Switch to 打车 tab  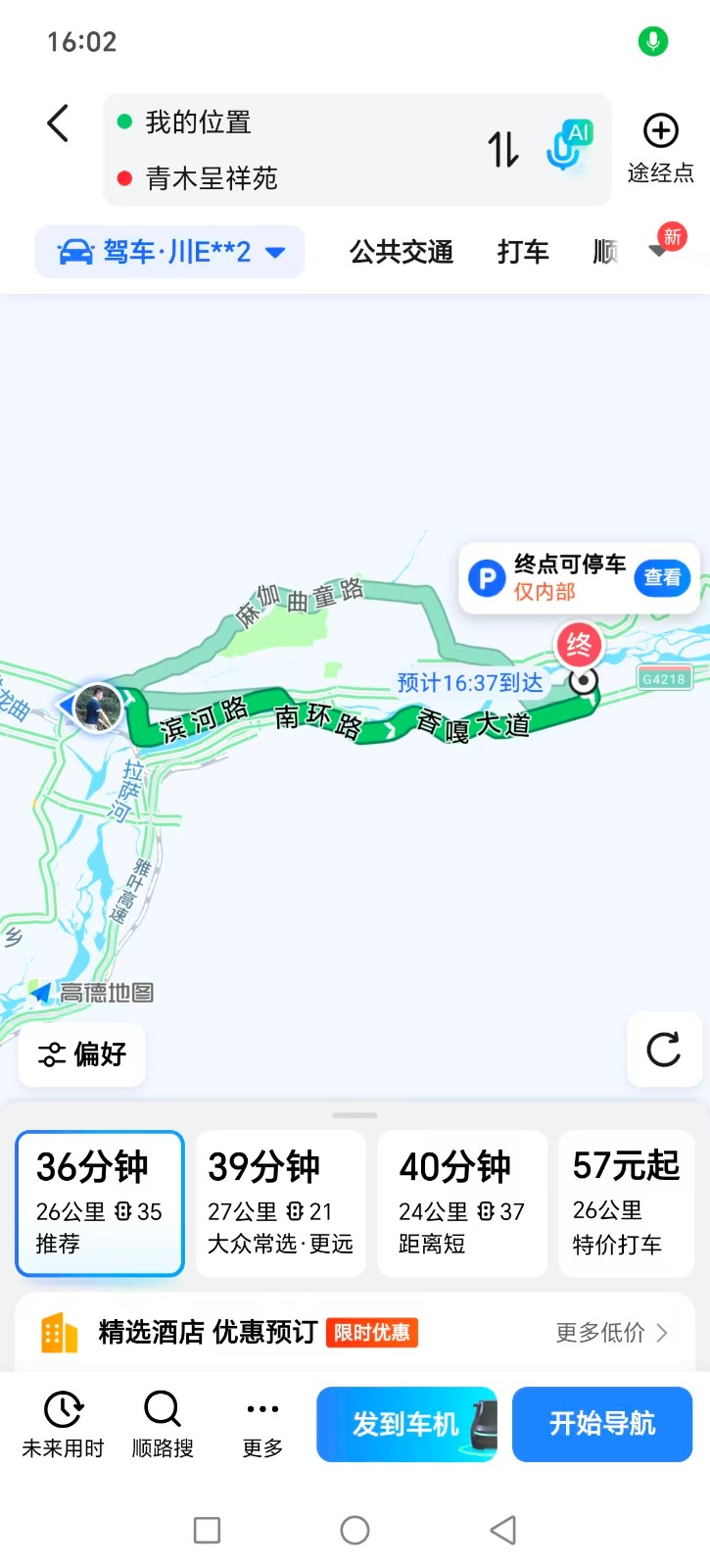(522, 252)
